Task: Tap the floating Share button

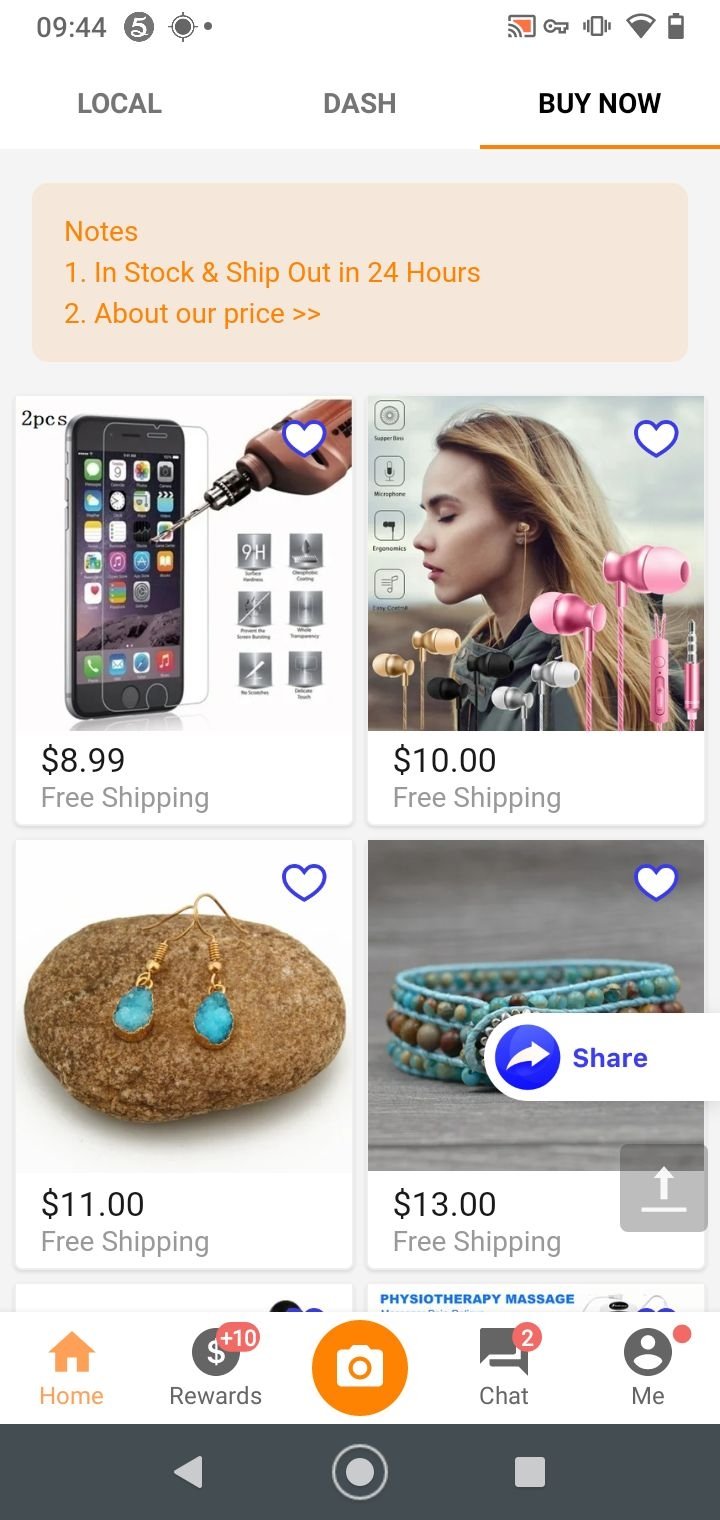Action: tap(602, 1057)
